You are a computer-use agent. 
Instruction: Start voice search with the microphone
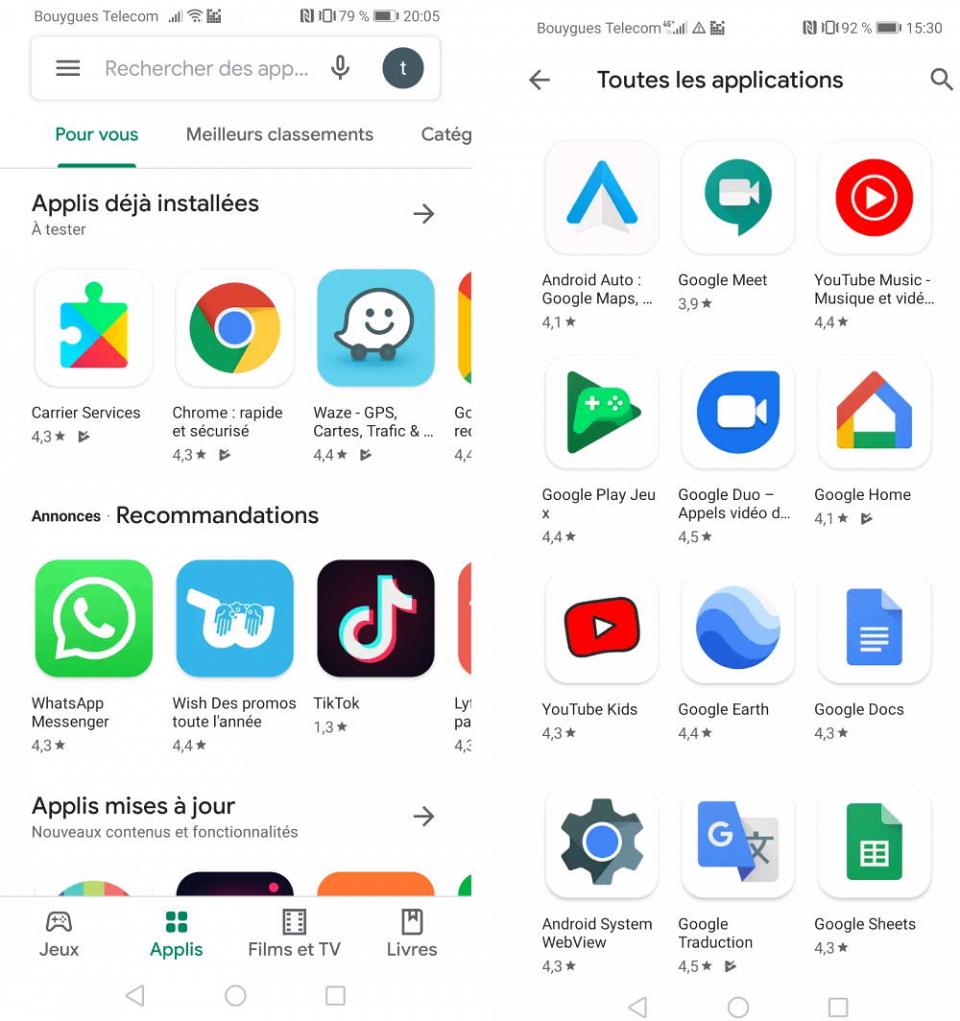coord(340,67)
